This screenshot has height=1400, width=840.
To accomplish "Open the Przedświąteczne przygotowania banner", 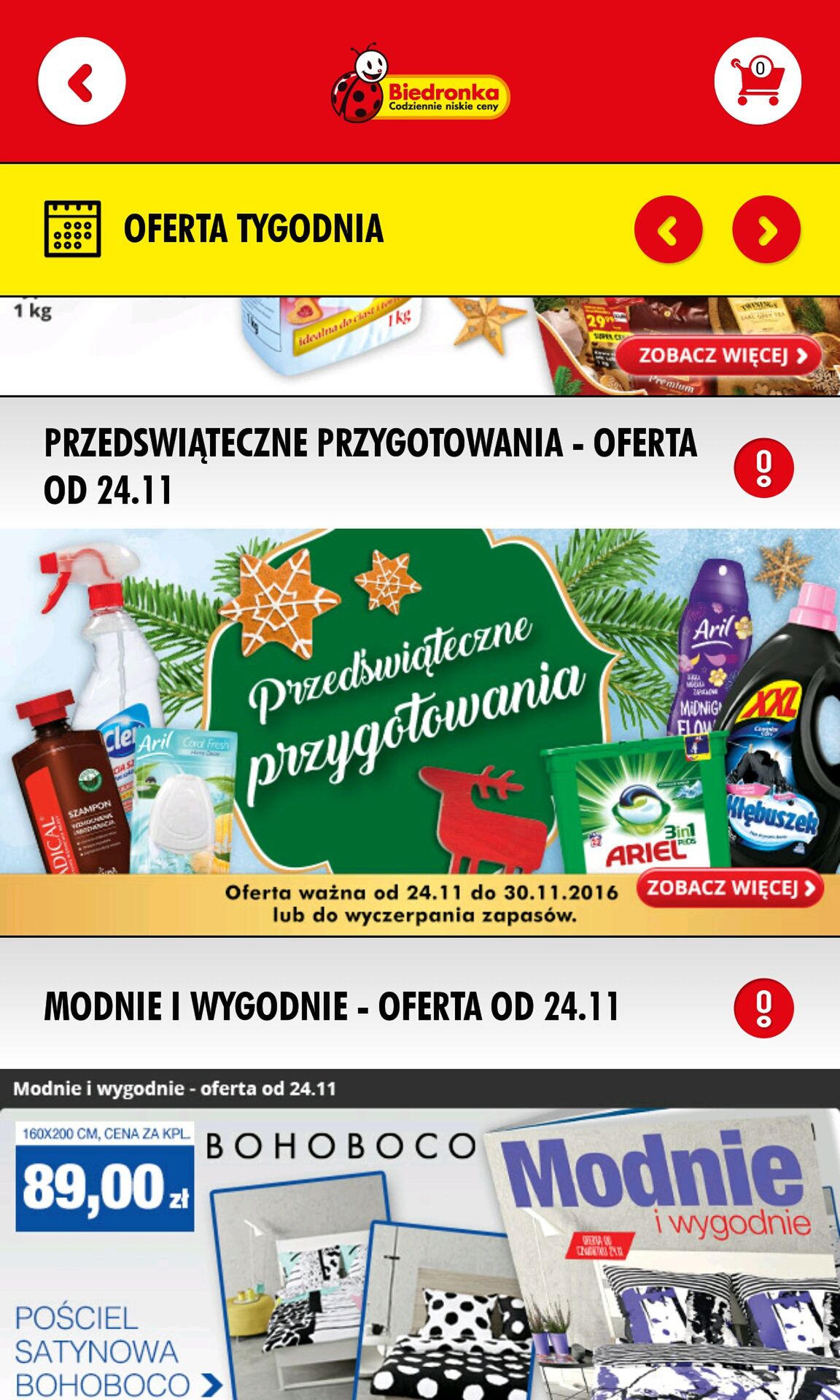I will point(420,732).
